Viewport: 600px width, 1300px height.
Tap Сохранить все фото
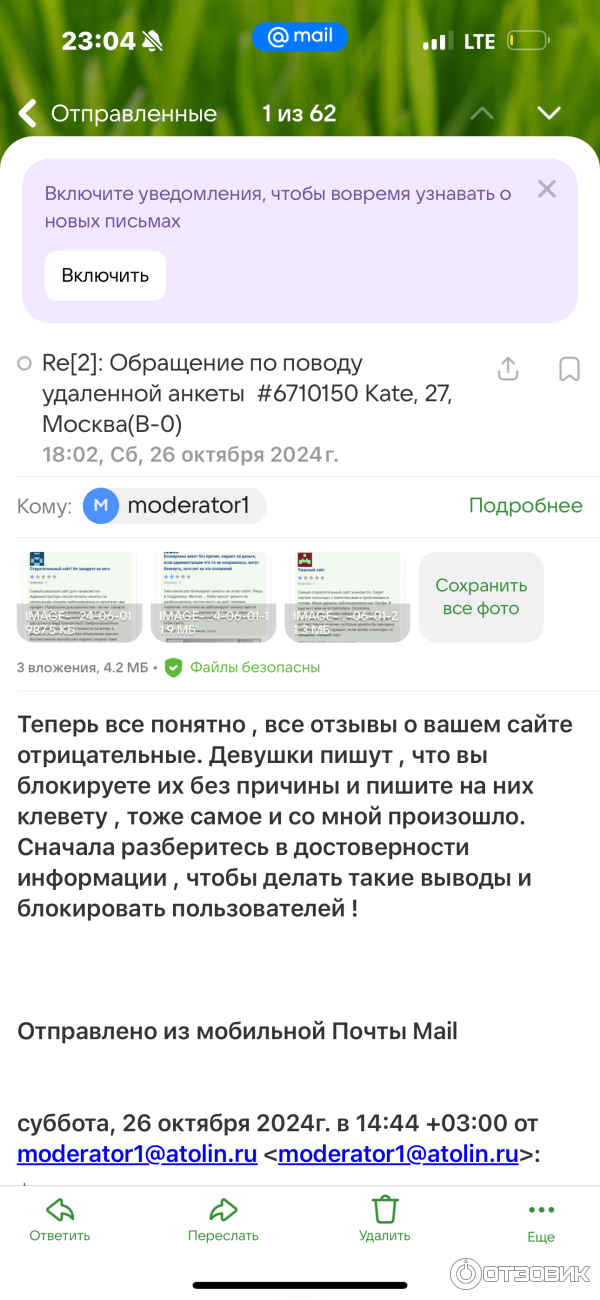pyautogui.click(x=481, y=597)
